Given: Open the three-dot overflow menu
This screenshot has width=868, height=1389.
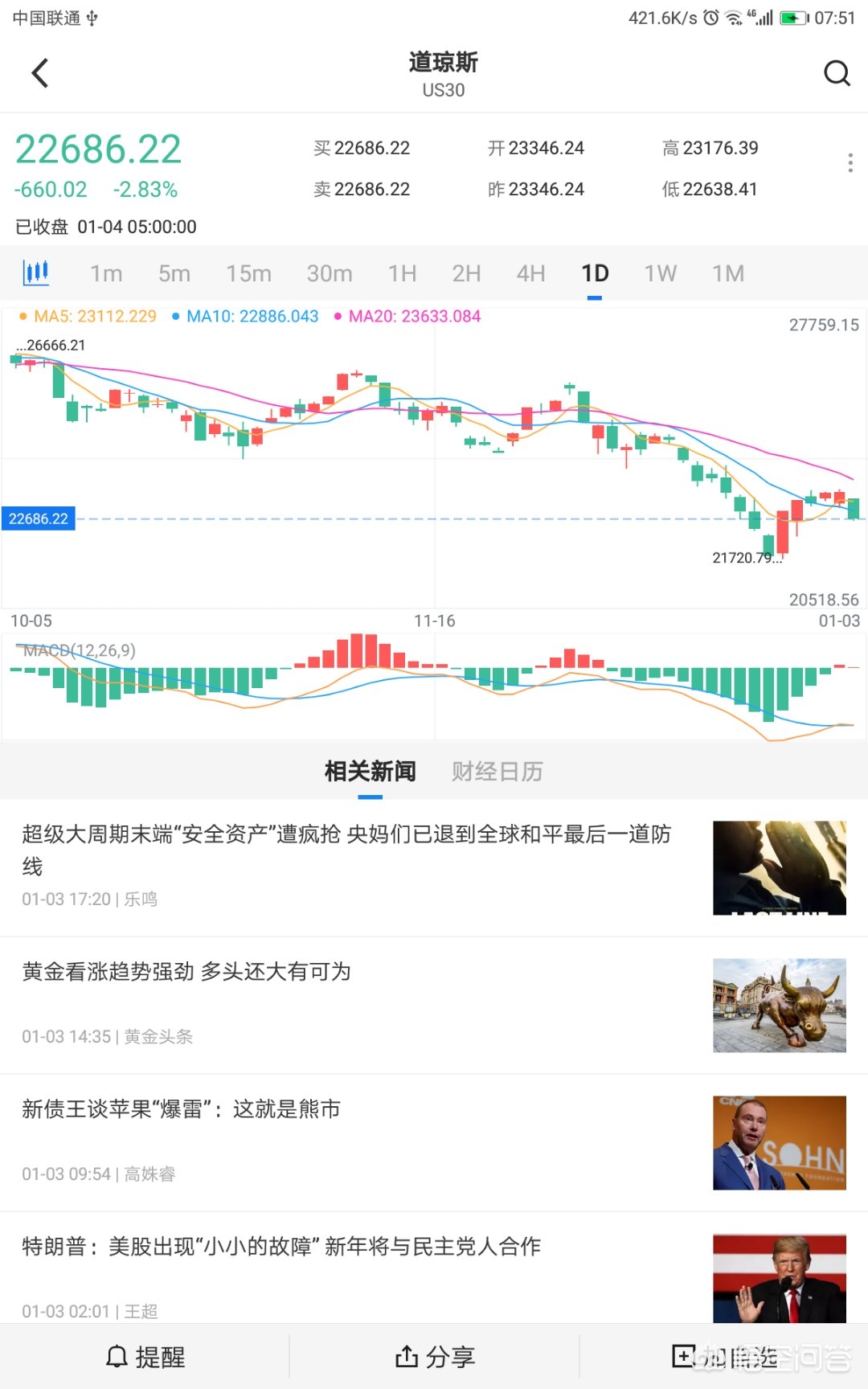Looking at the screenshot, I should point(850,162).
